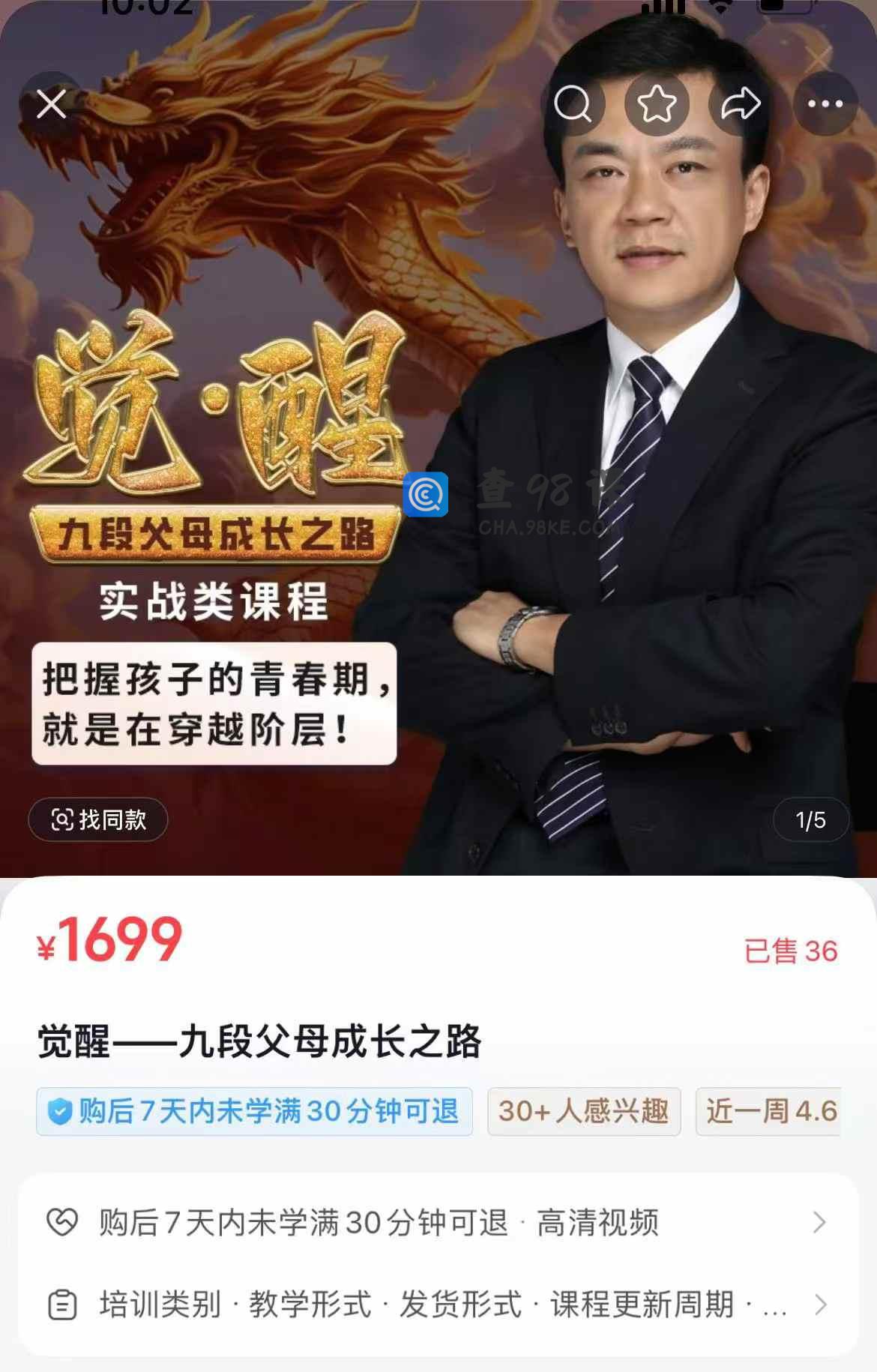
Task: Expand the 培训类别 course details row
Action: point(438,1305)
